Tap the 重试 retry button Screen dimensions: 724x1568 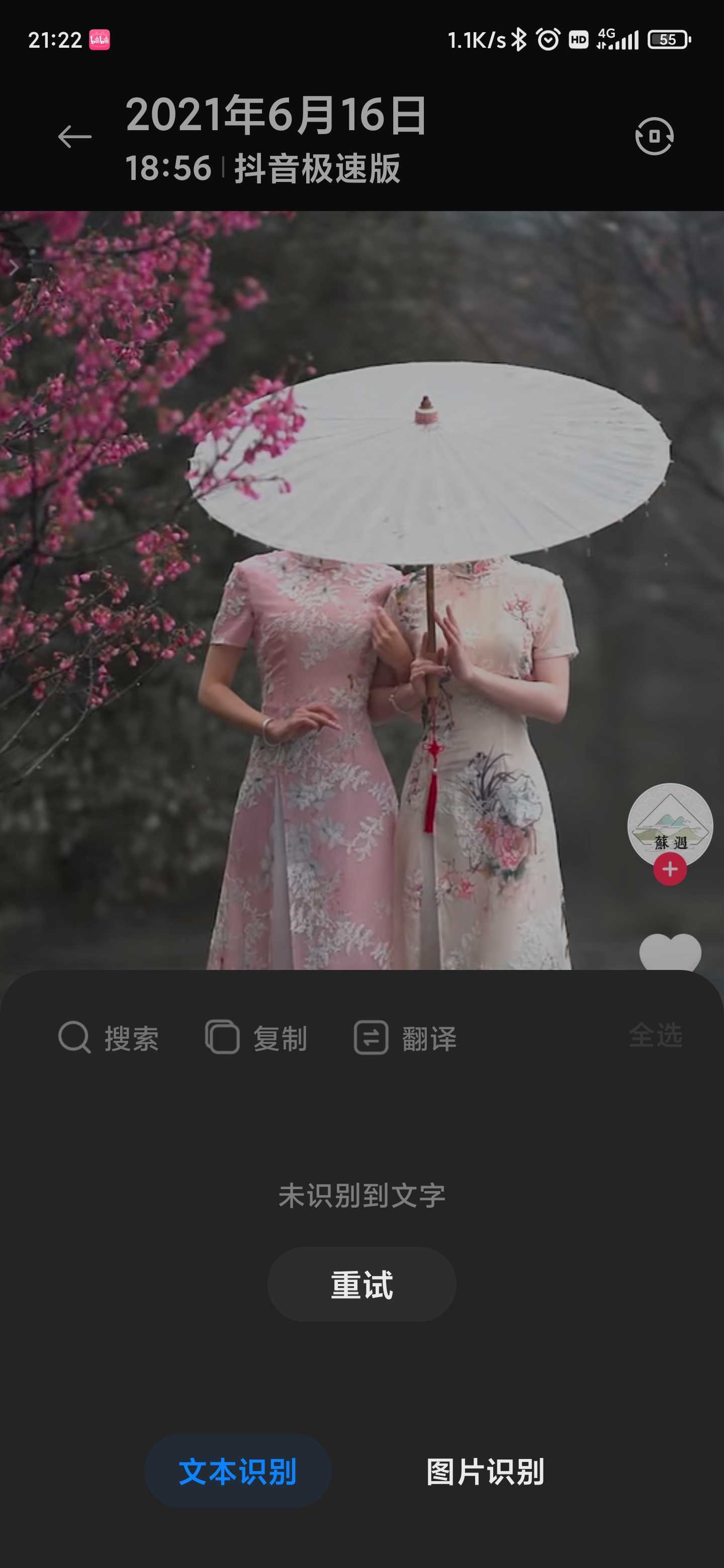(361, 1285)
